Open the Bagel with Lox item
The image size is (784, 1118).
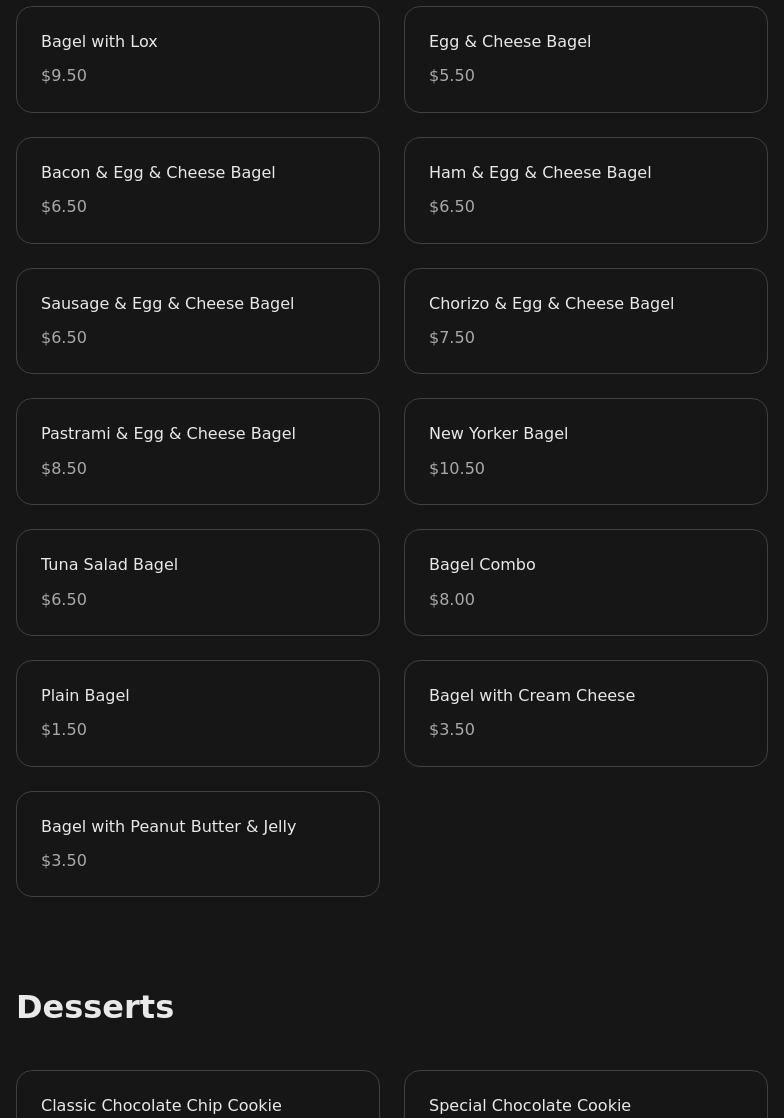[x=198, y=59]
